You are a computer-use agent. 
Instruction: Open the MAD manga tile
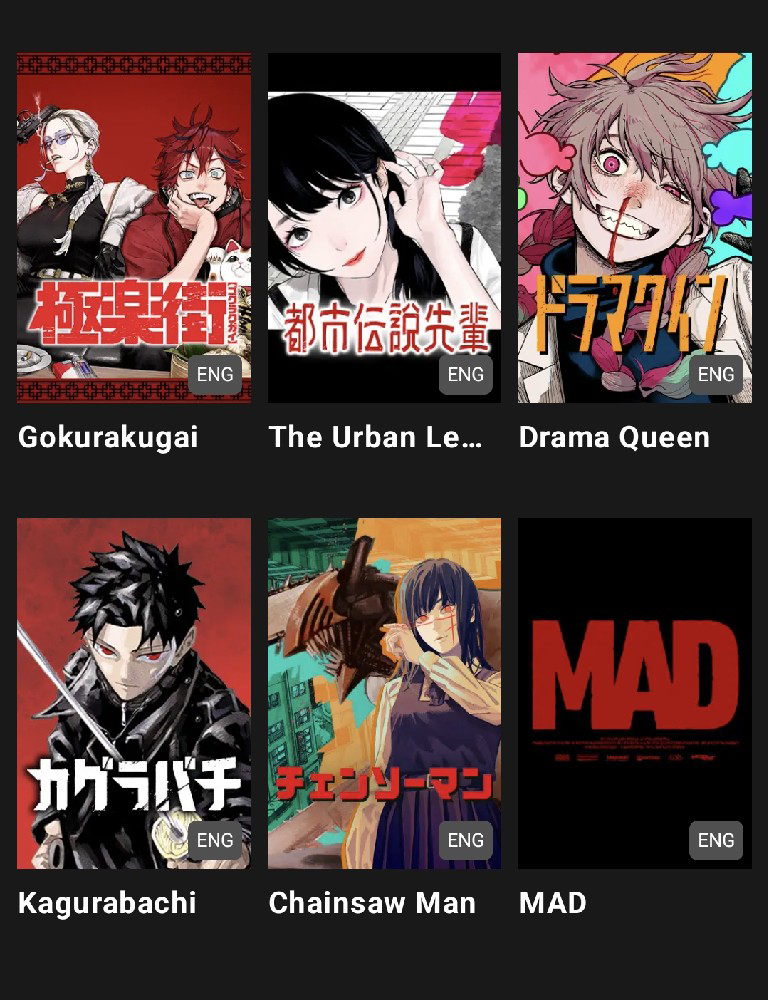(634, 692)
